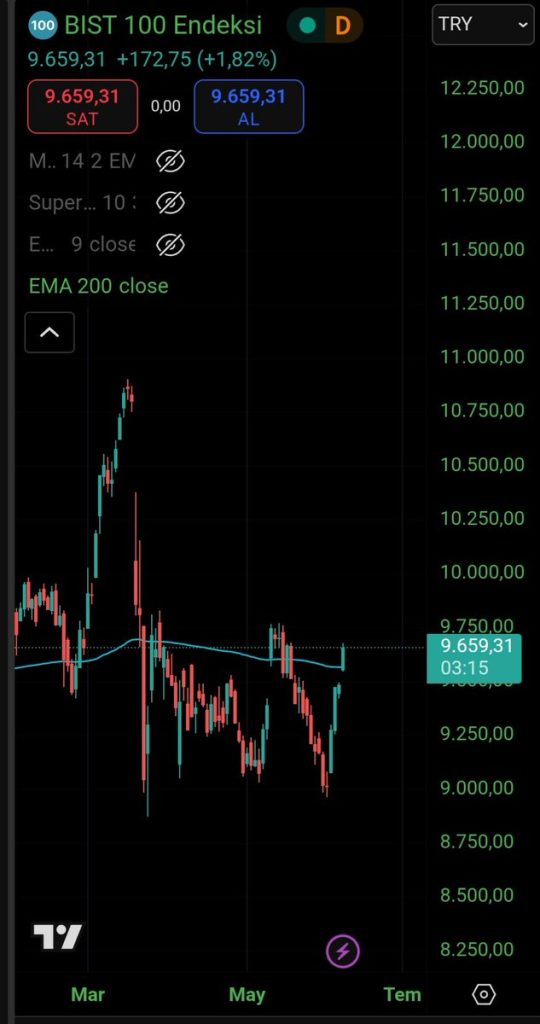Tap the blue AL buy button
This screenshot has width=540, height=1024.
click(249, 106)
